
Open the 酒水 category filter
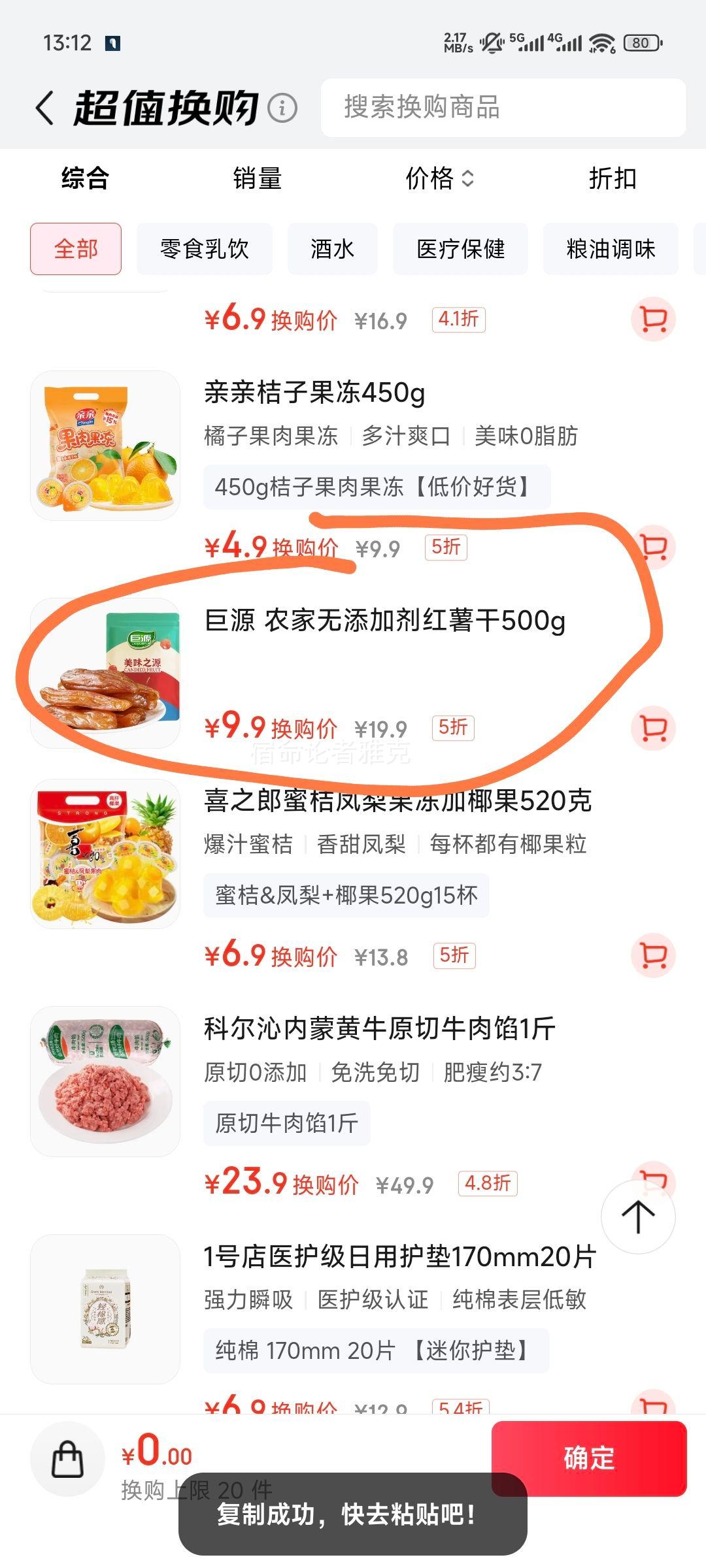coord(331,249)
